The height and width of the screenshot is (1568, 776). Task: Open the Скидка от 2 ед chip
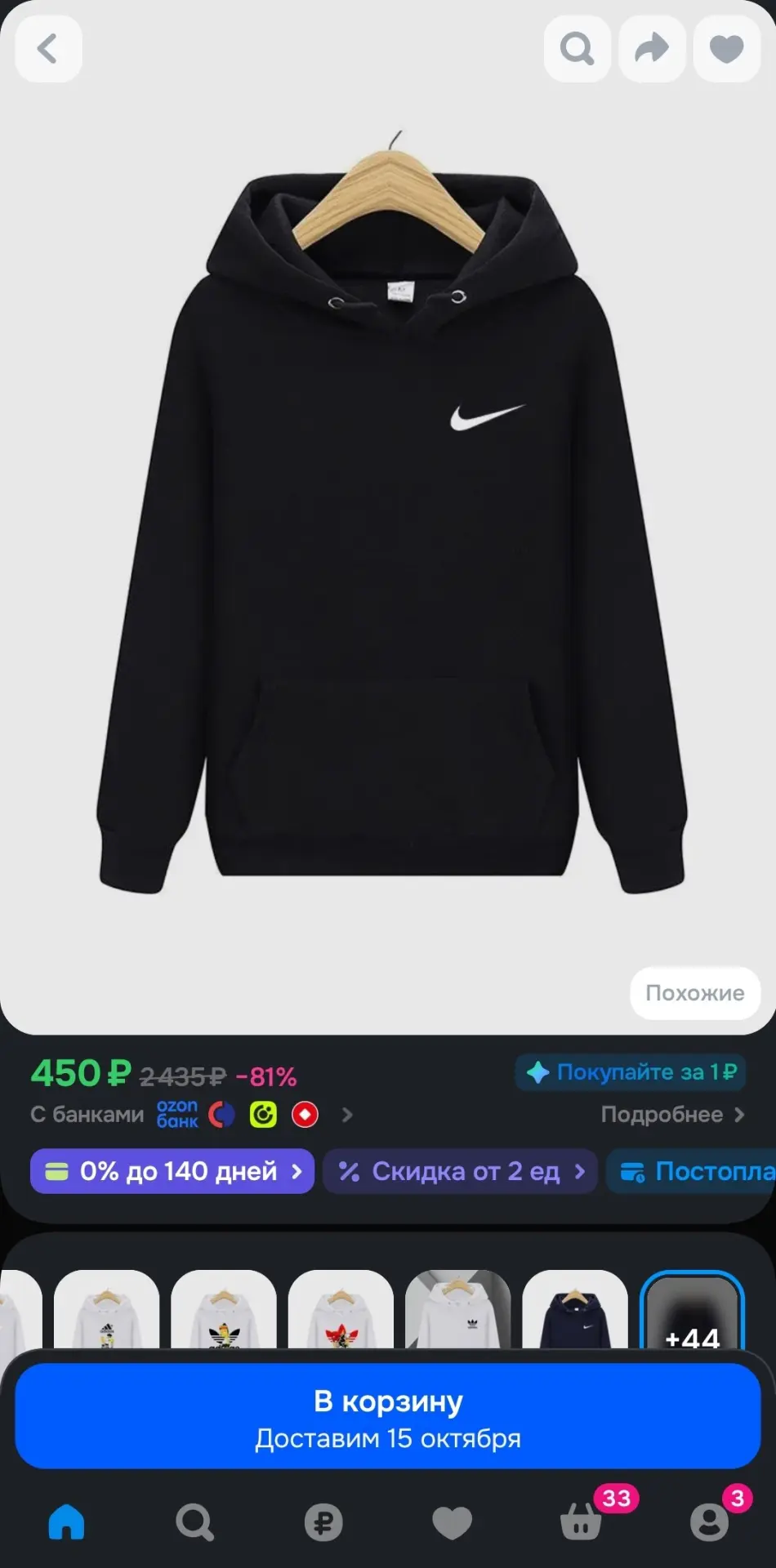(x=461, y=1171)
